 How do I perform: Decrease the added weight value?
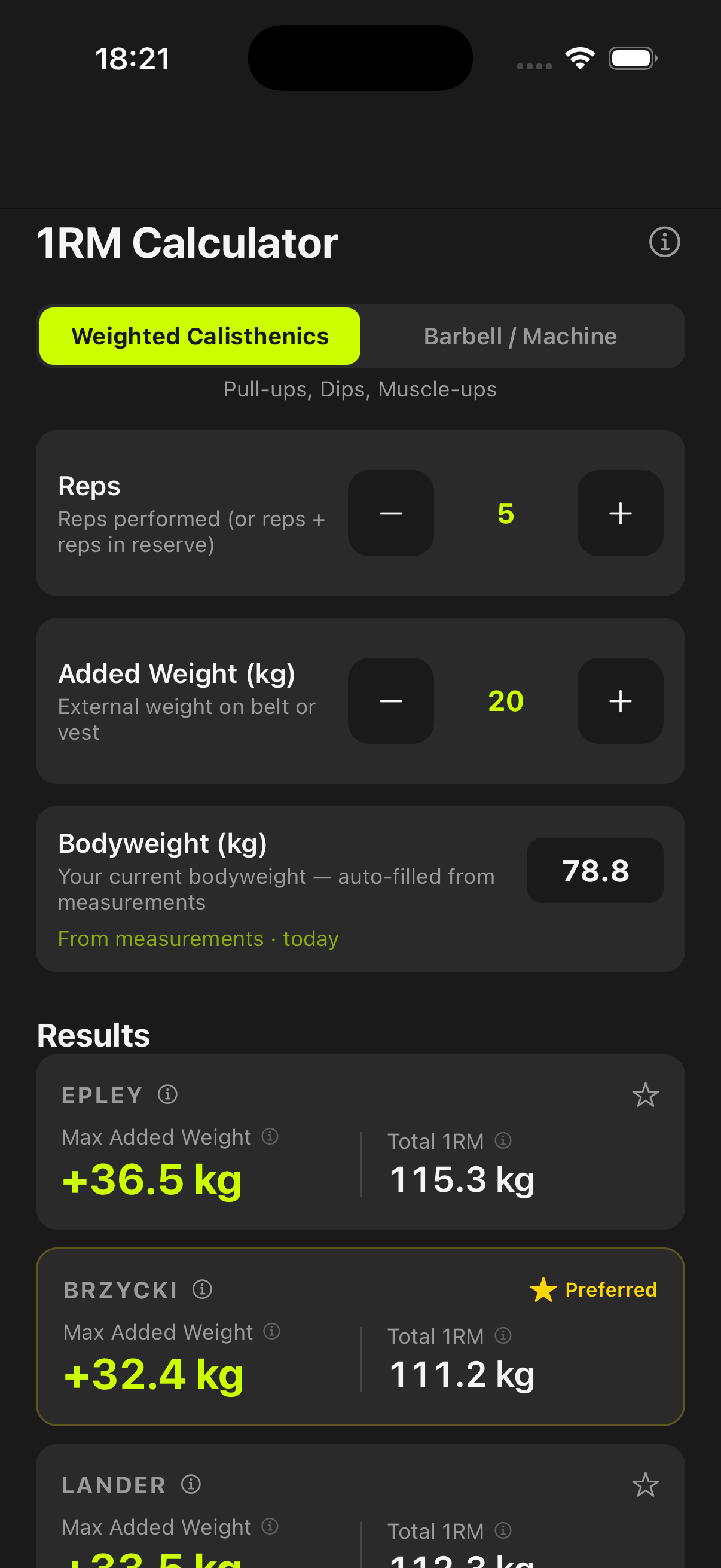coord(390,701)
